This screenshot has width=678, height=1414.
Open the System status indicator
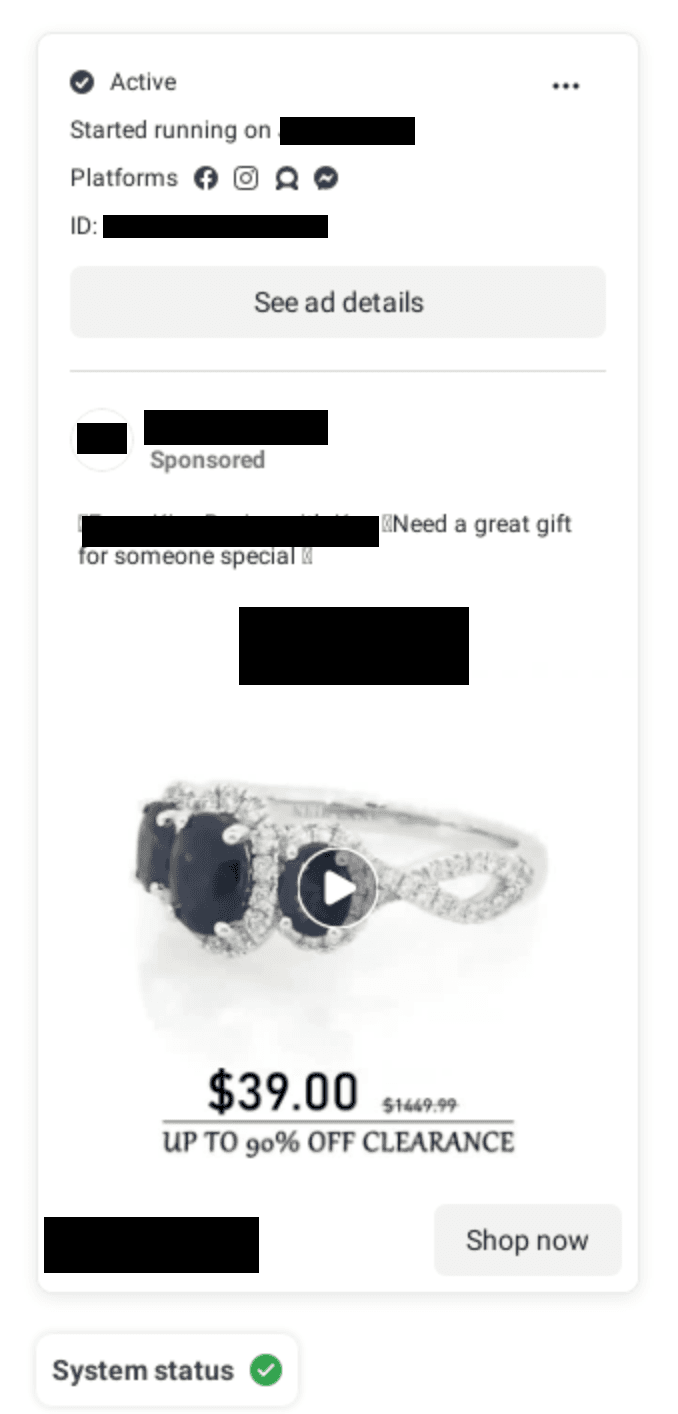click(x=168, y=1370)
